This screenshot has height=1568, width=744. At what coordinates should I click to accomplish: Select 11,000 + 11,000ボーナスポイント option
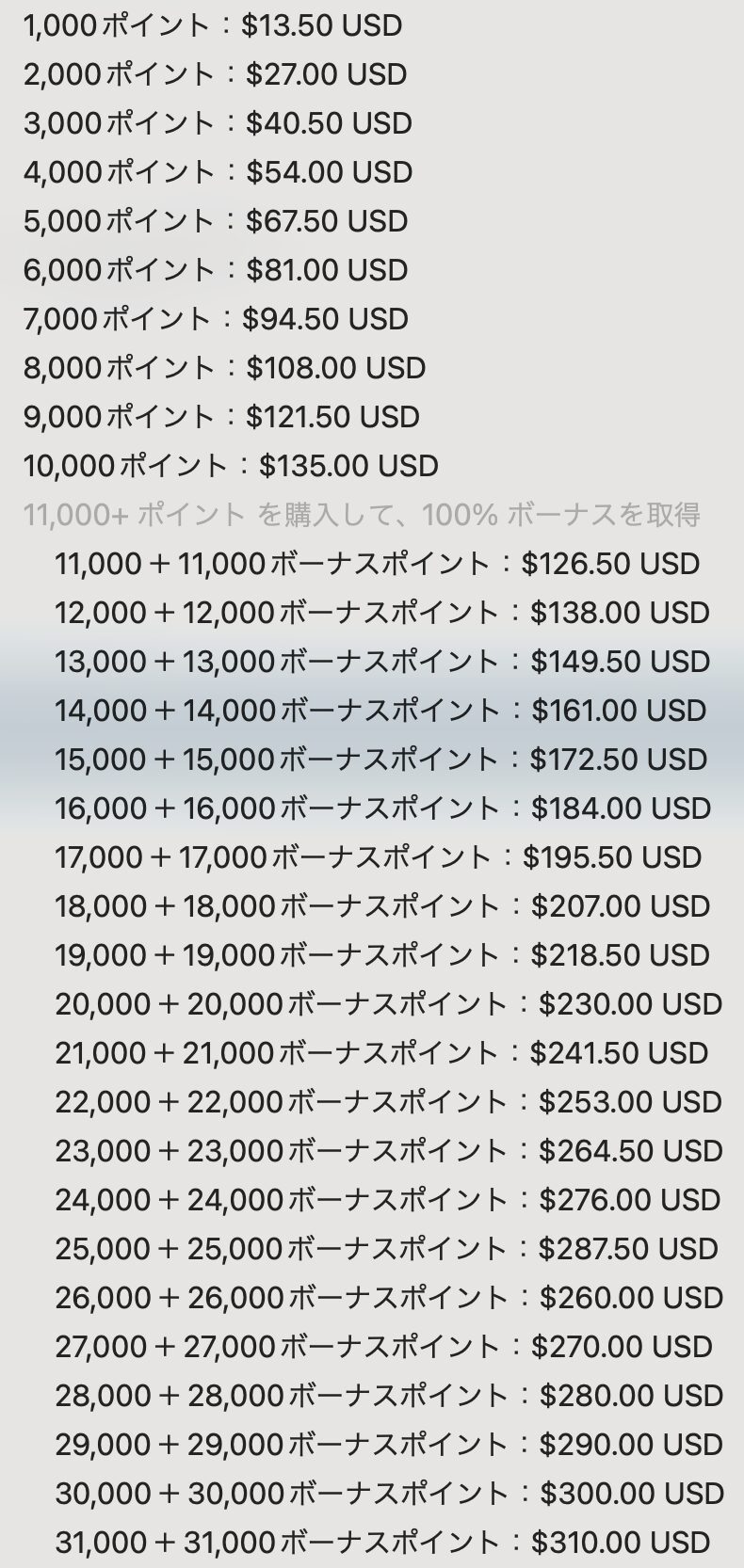377,564
